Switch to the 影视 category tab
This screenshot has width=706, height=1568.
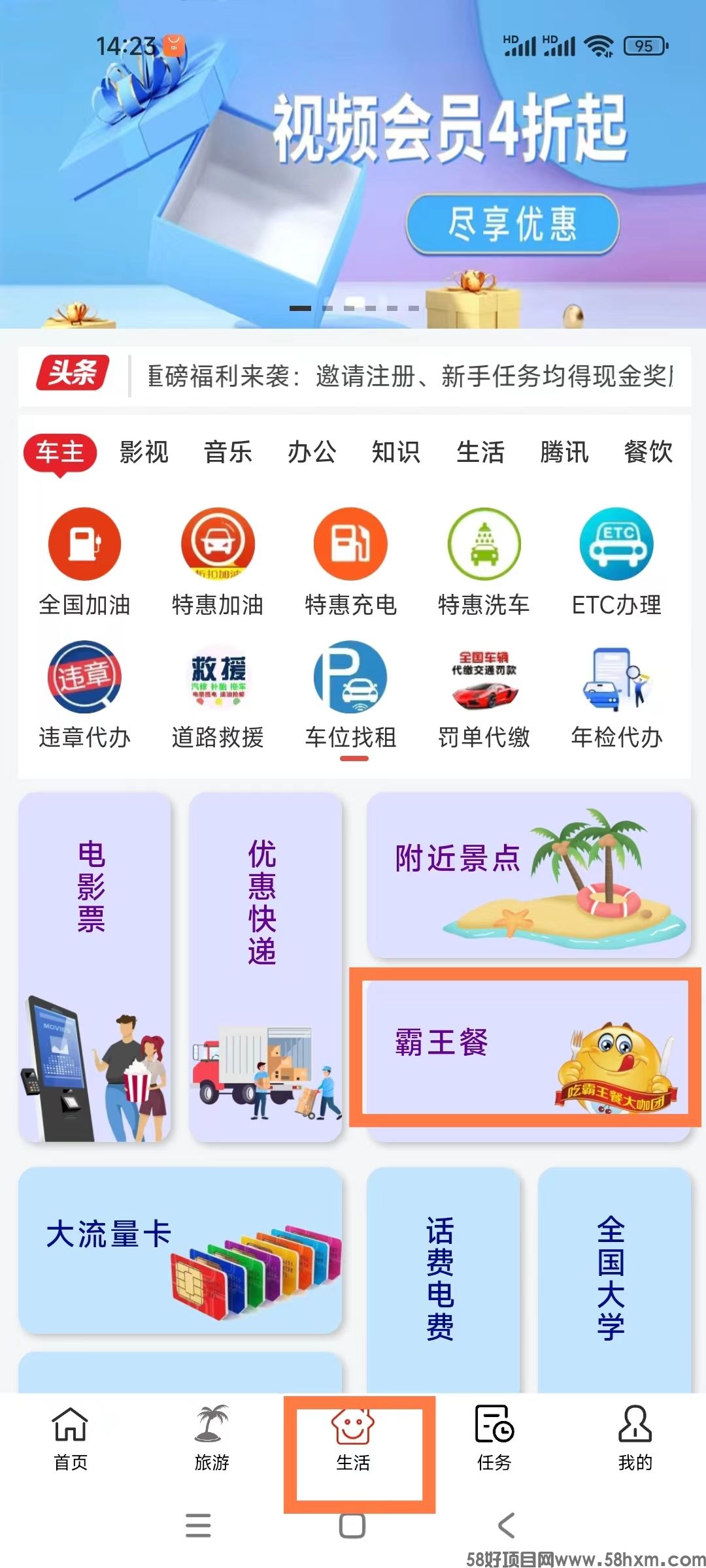(144, 452)
